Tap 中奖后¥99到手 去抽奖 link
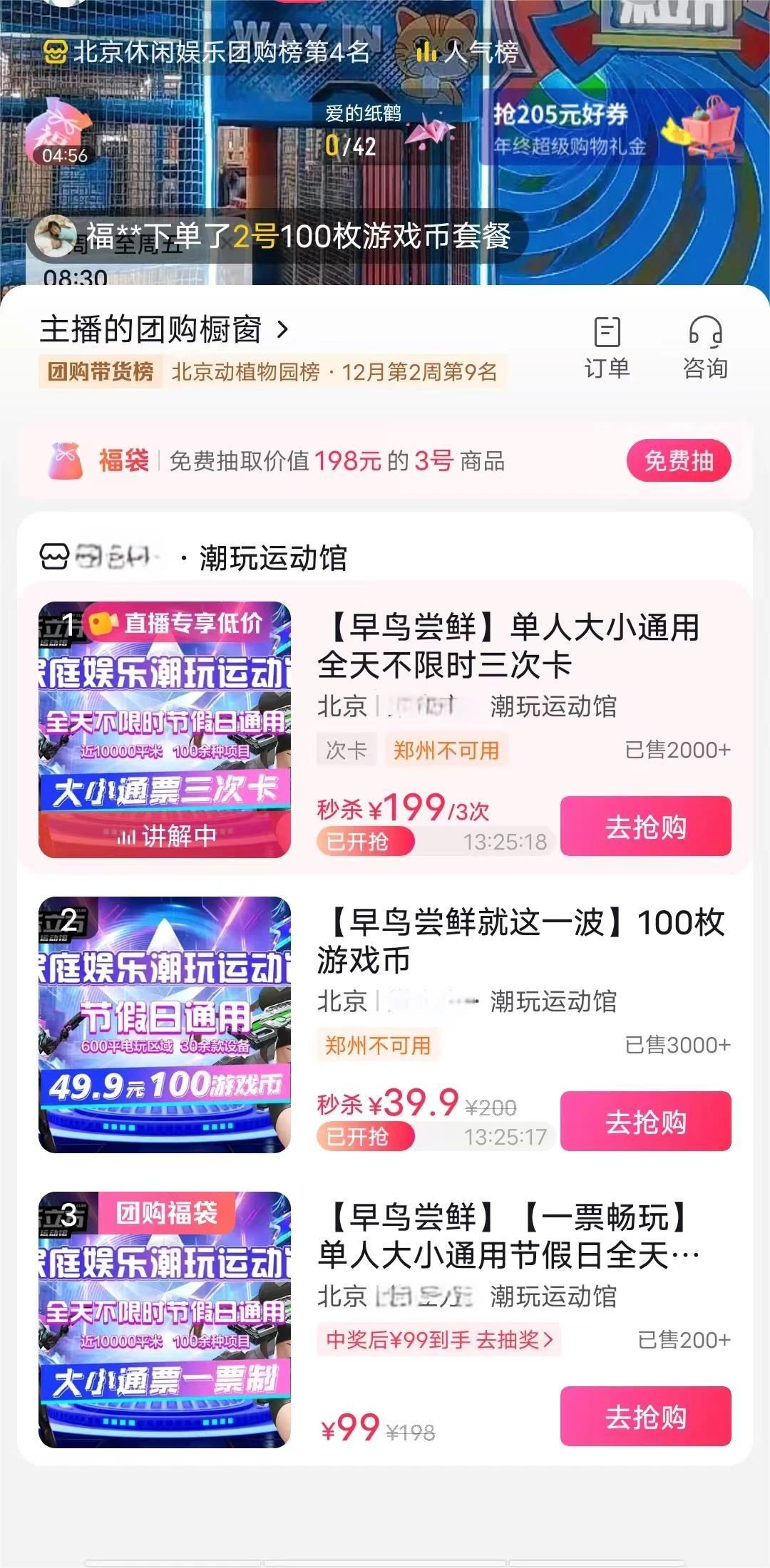770x1568 pixels. pos(439,1340)
